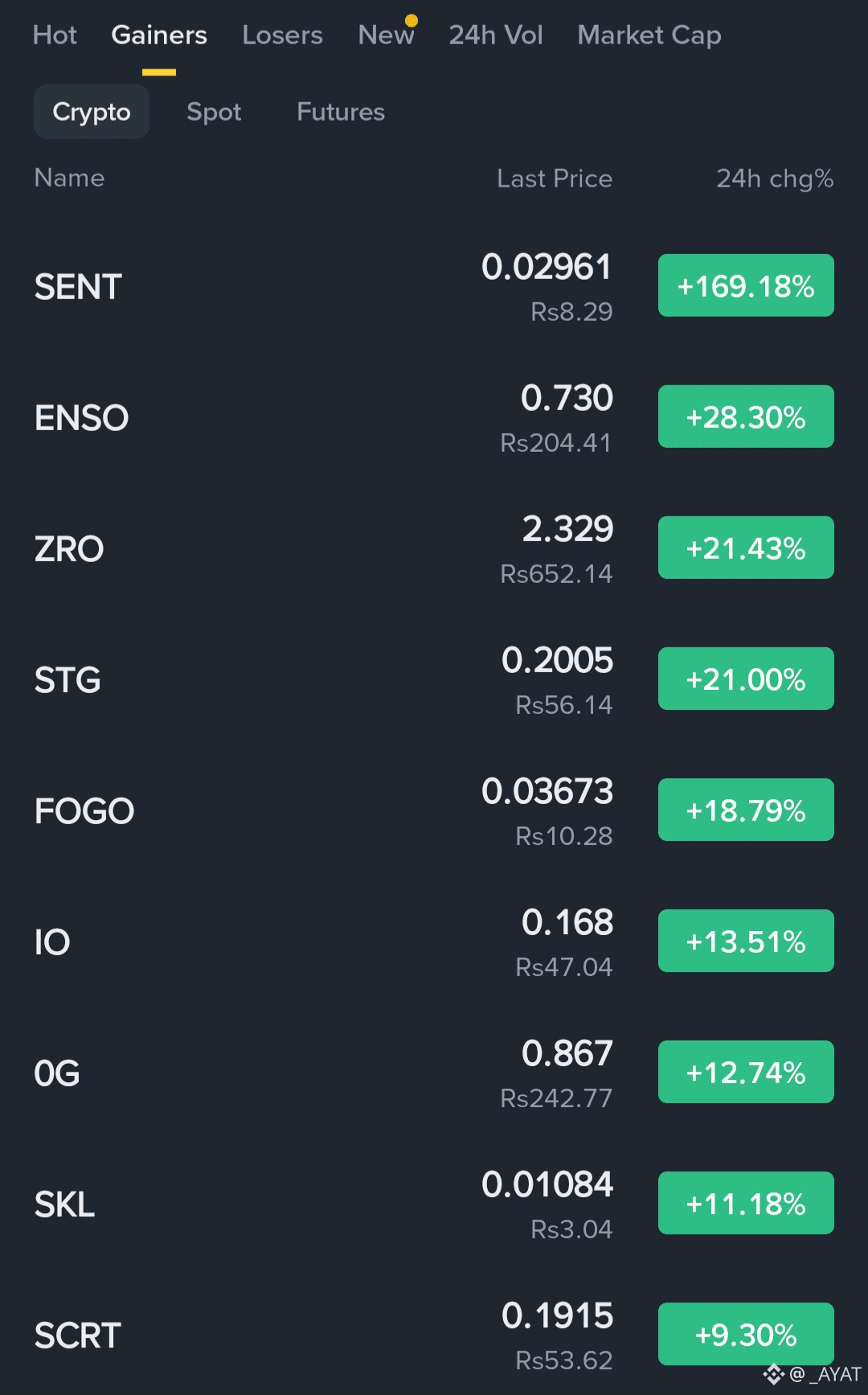Open the New listings tab
The height and width of the screenshot is (1395, 868).
(x=386, y=35)
